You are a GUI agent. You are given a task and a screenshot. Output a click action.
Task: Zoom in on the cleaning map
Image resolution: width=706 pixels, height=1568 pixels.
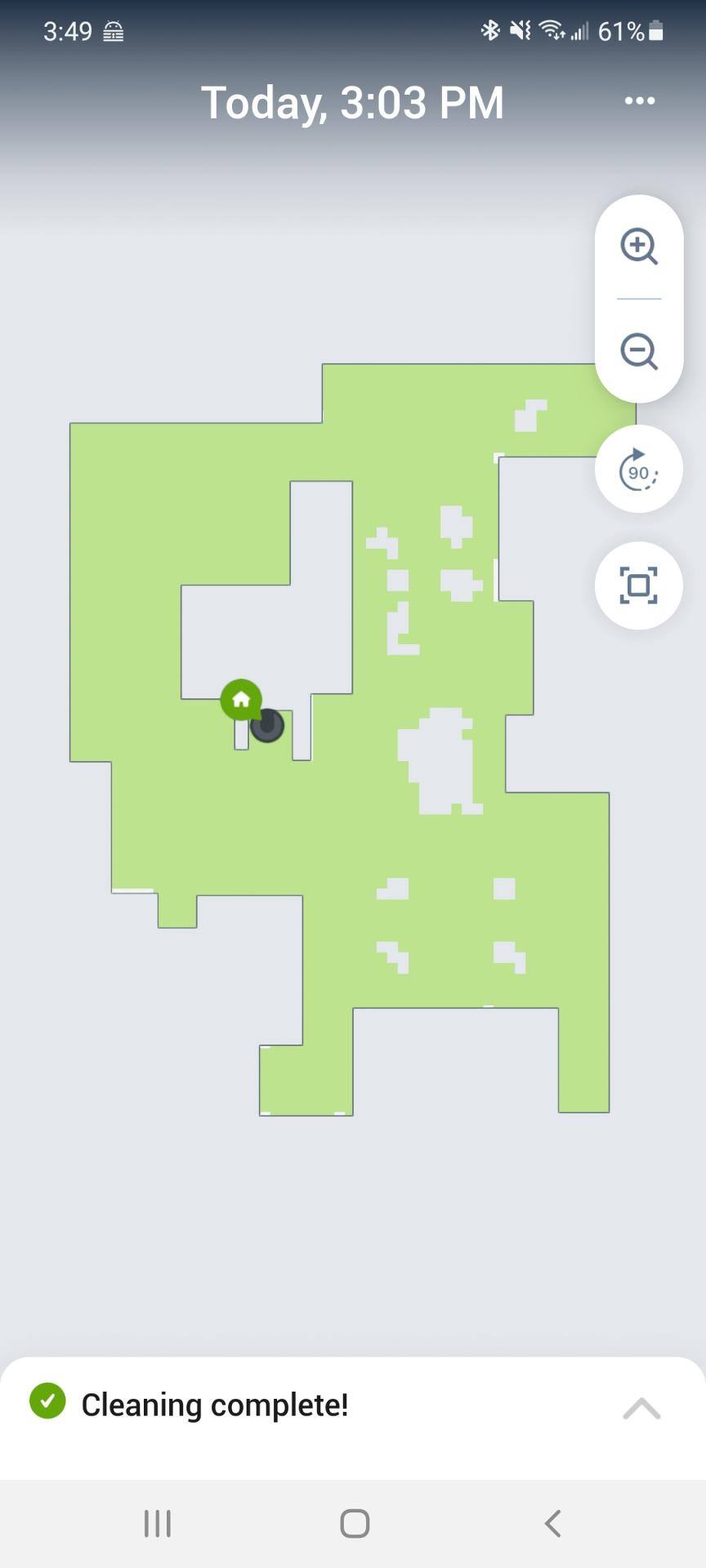click(638, 246)
